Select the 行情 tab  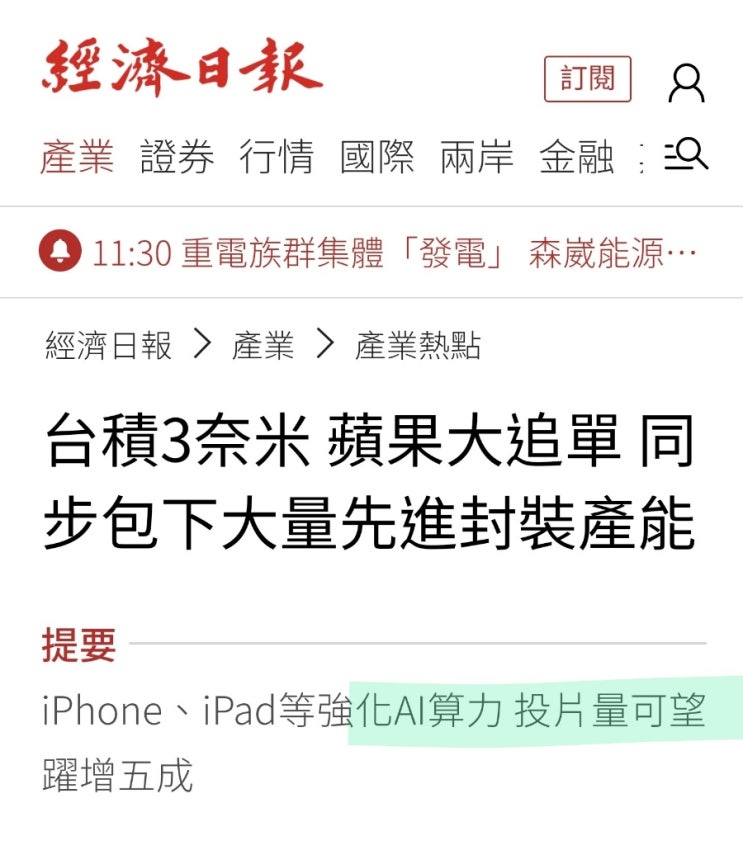pyautogui.click(x=277, y=157)
